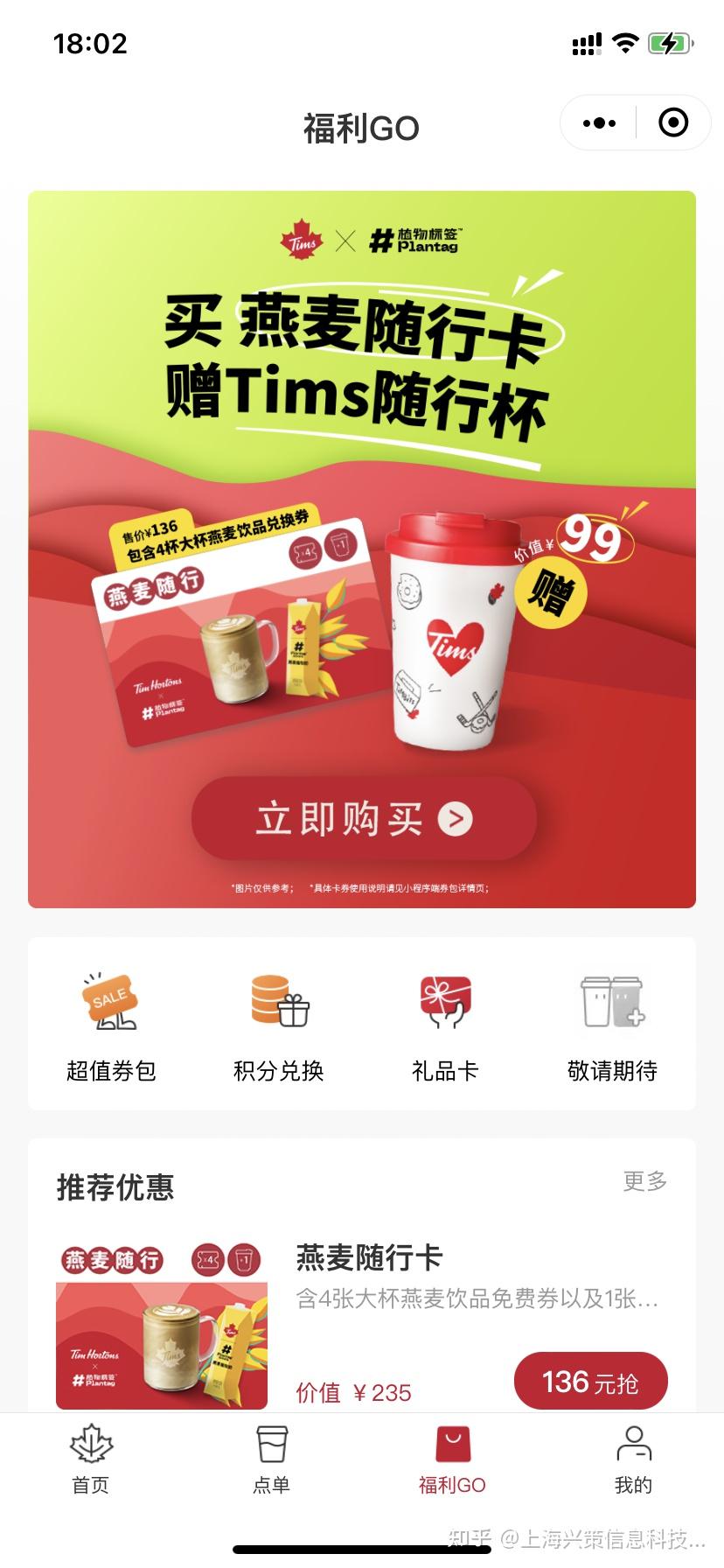Open the 礼品卡 gift card section
Image resolution: width=724 pixels, height=1568 pixels.
click(x=445, y=1024)
